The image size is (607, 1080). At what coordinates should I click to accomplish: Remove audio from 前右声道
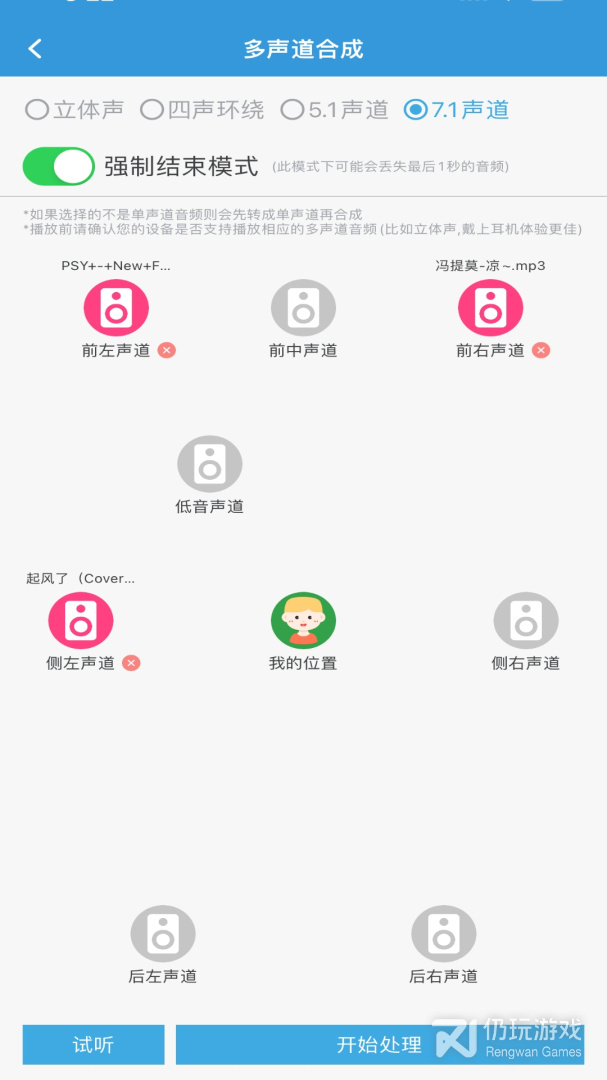[x=541, y=350]
